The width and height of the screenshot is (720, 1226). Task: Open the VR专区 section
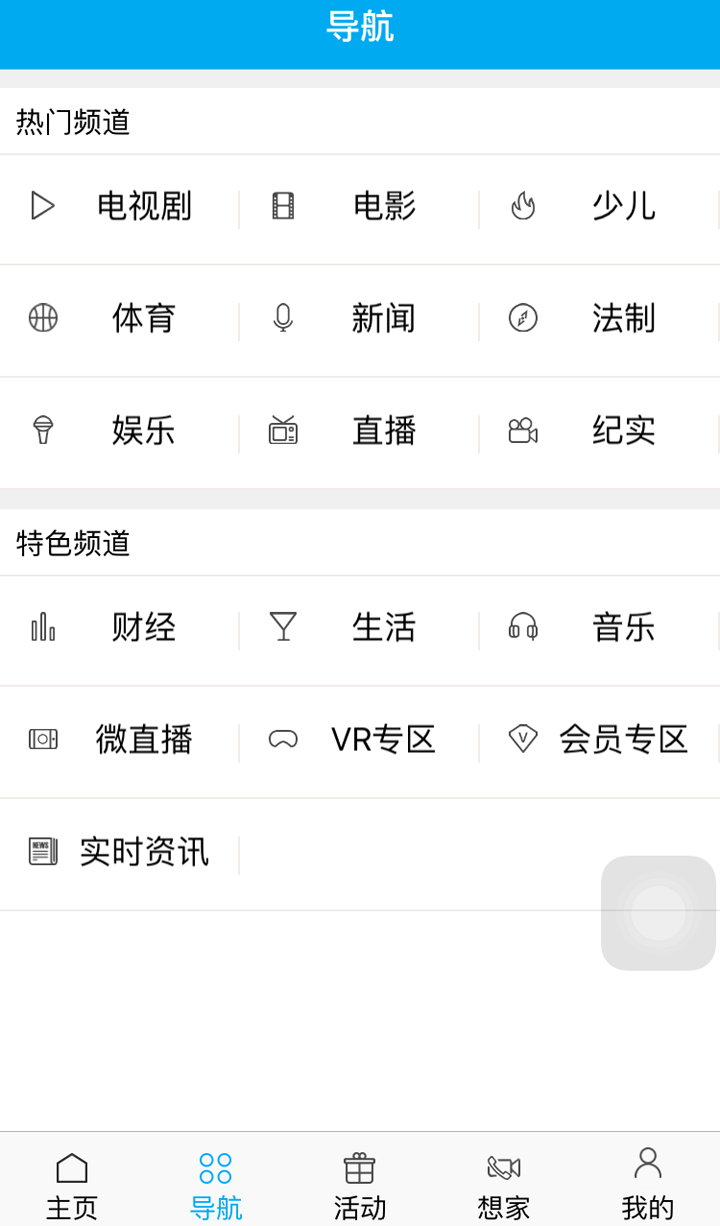point(360,740)
